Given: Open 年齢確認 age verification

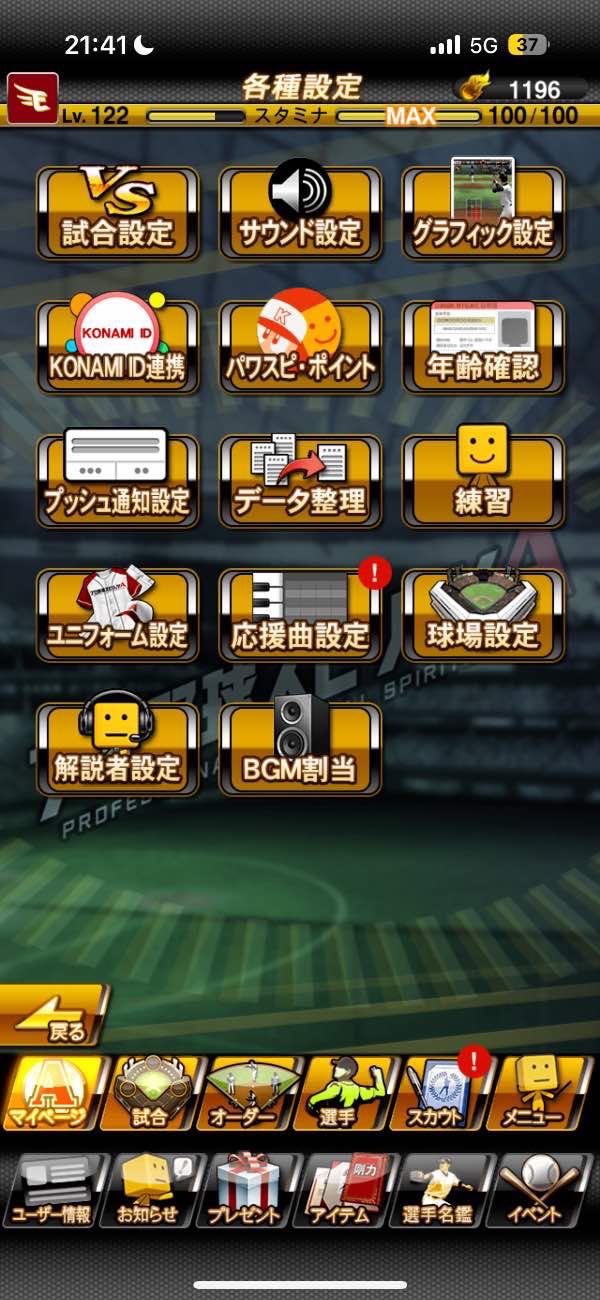Looking at the screenshot, I should coord(483,347).
